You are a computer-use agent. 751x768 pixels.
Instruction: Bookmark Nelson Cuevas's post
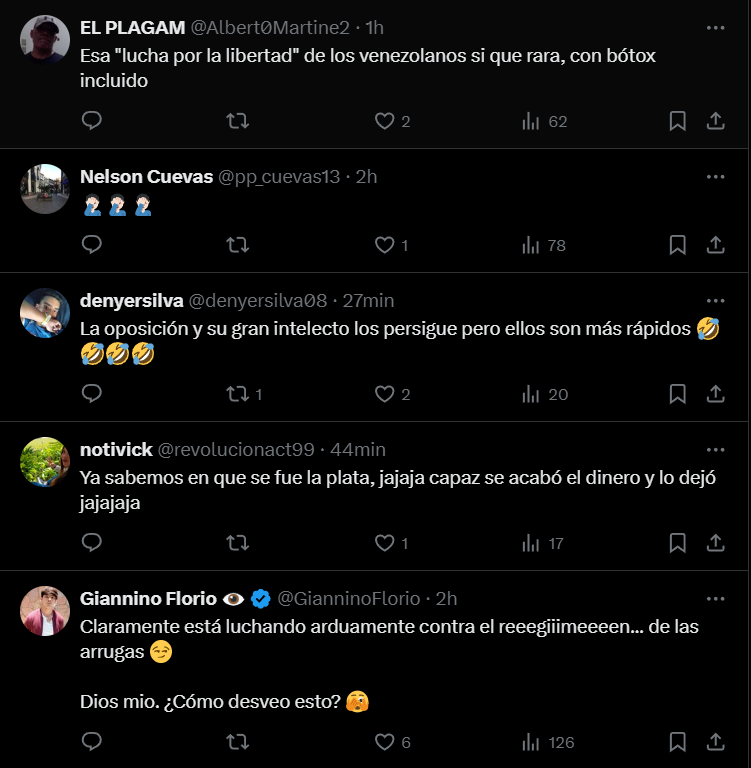pos(677,245)
